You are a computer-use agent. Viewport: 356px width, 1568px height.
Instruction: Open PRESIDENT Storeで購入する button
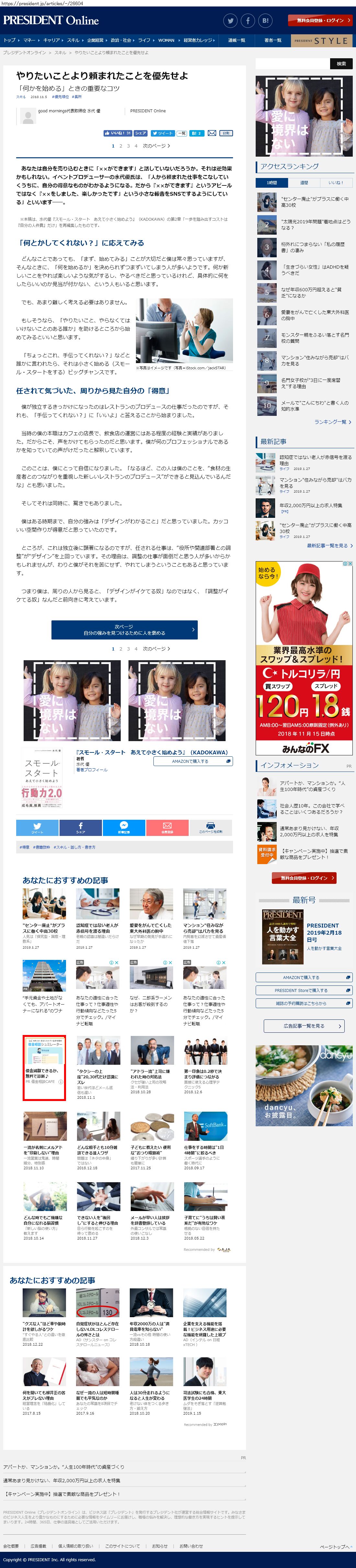[304, 990]
